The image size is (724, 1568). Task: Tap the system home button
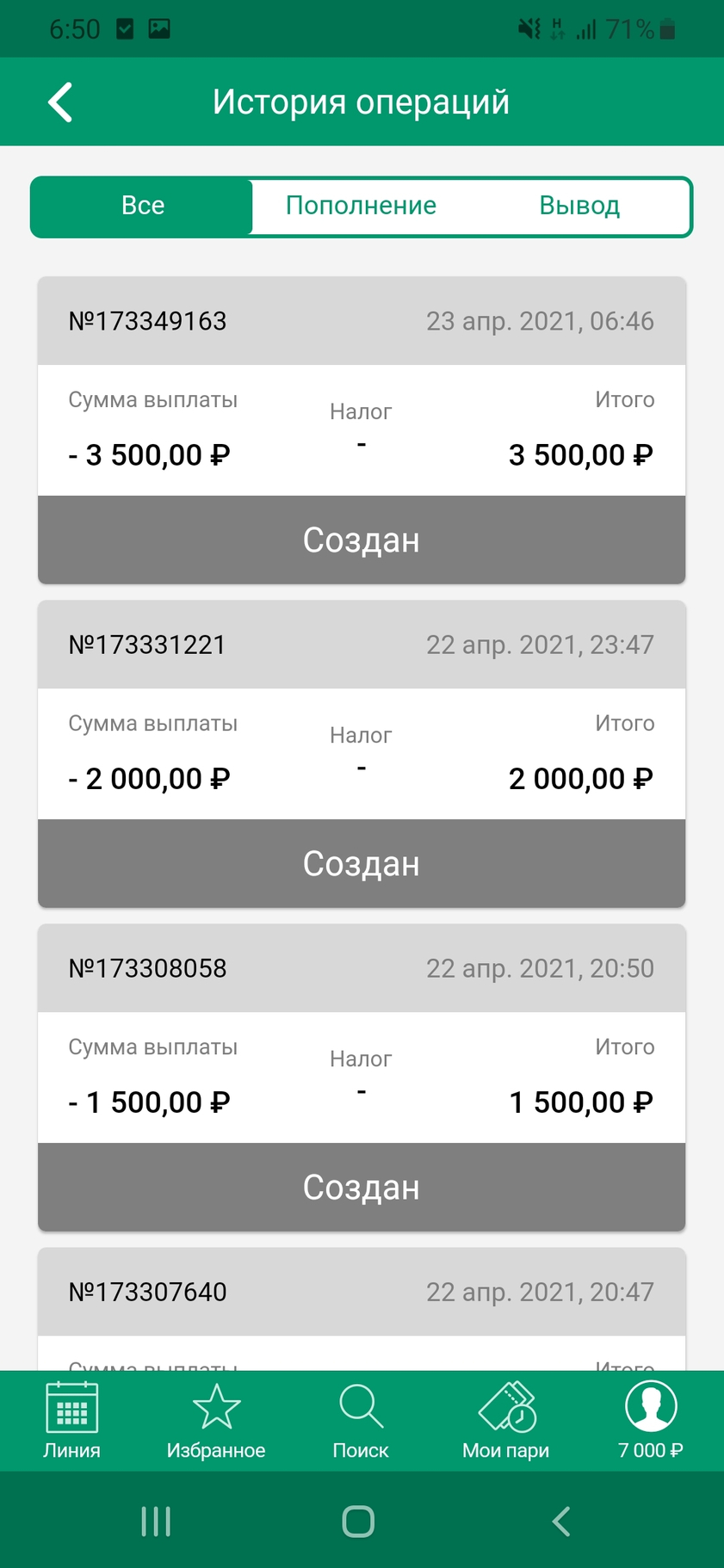[x=358, y=1522]
